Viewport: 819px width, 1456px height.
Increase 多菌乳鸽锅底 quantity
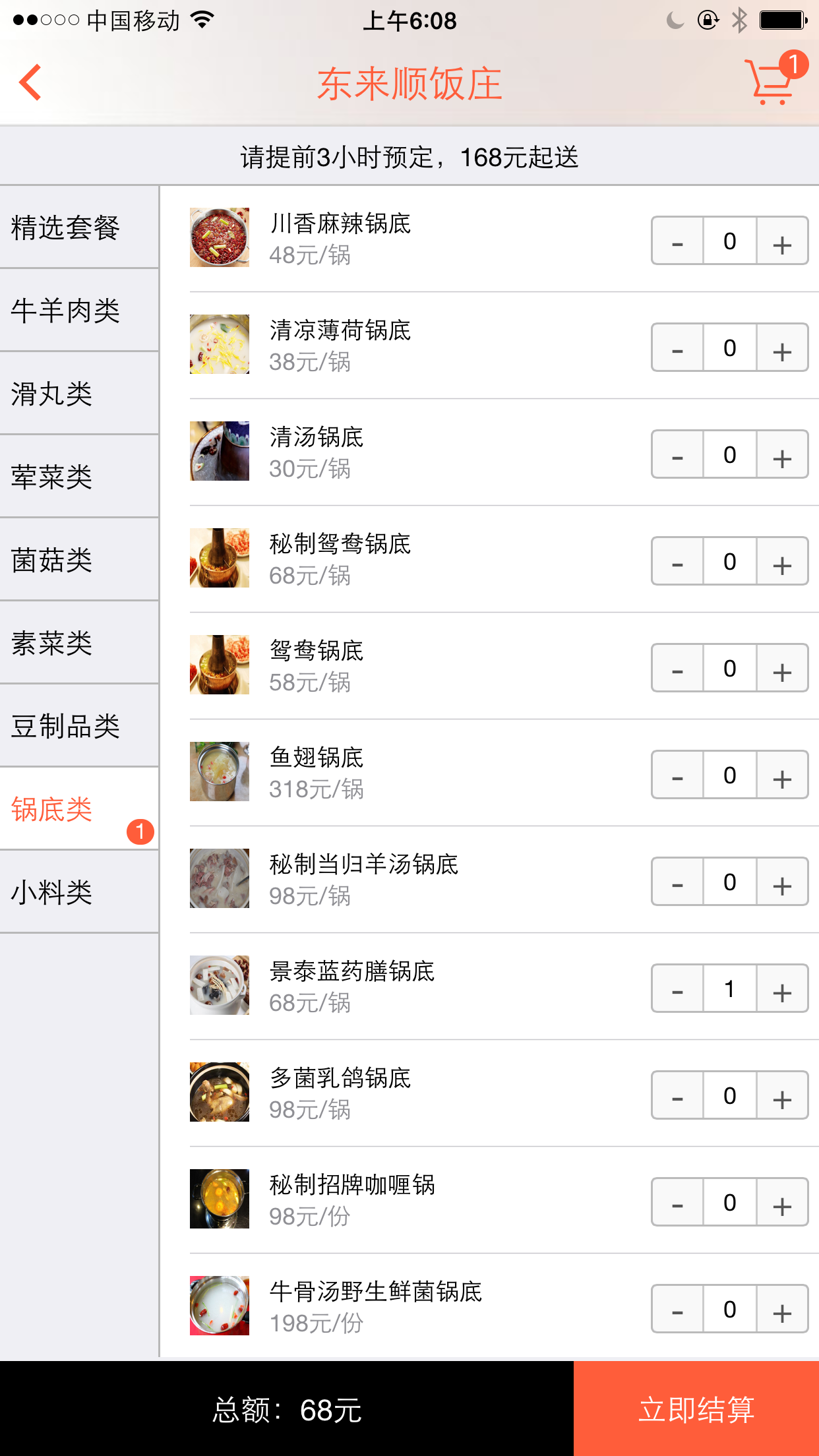click(x=782, y=1095)
